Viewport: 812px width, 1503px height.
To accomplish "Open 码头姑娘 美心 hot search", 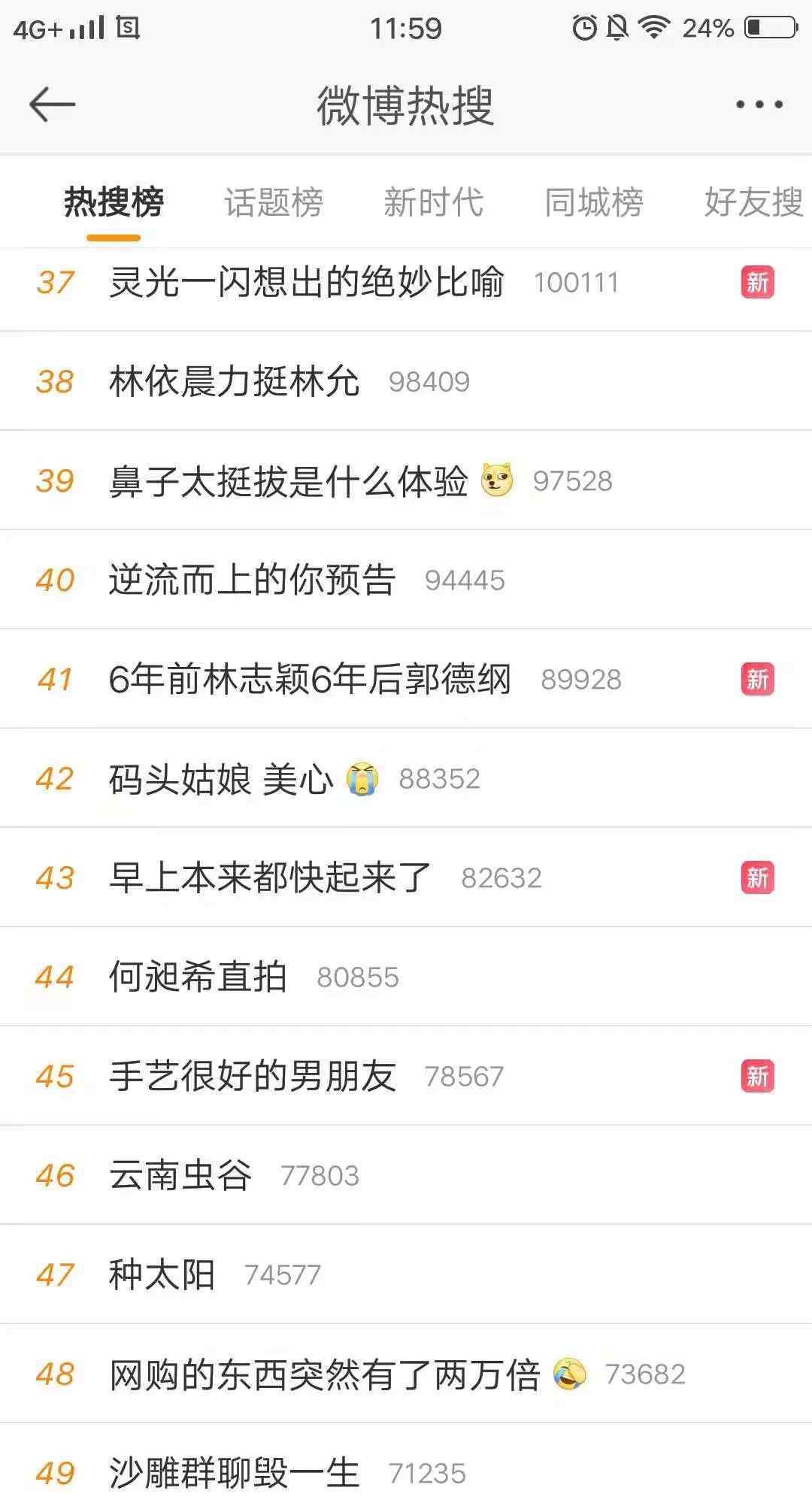I will [406, 778].
